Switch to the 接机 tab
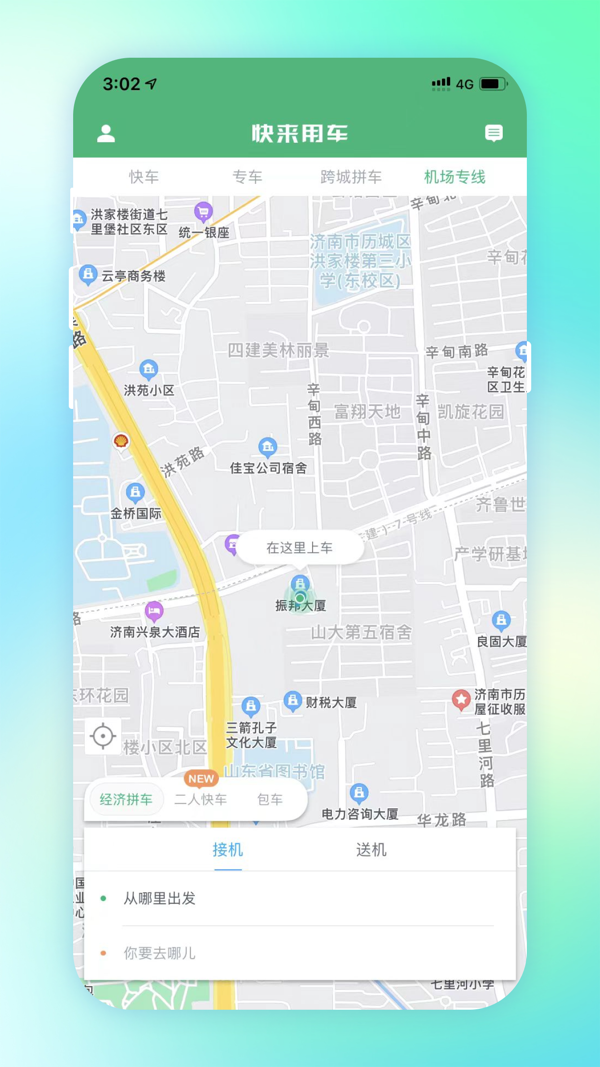 tap(228, 850)
